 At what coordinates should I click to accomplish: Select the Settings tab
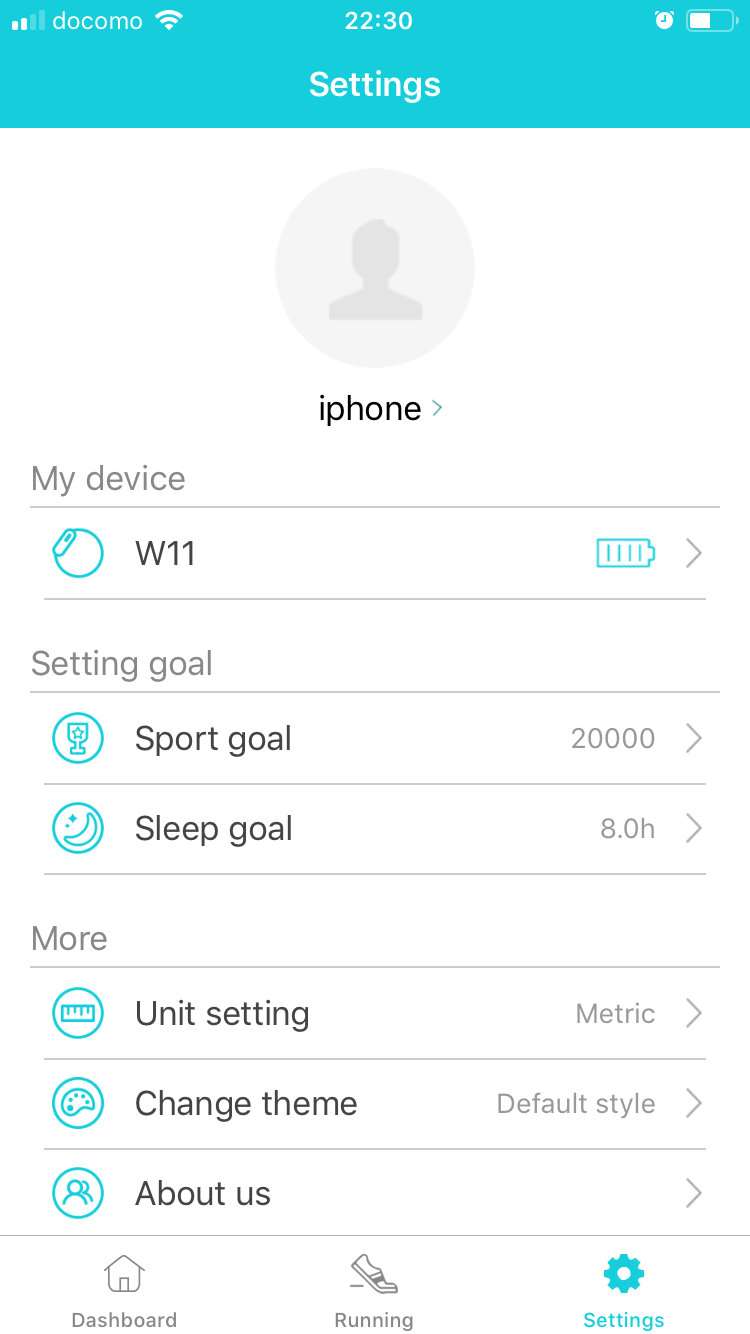point(624,1290)
